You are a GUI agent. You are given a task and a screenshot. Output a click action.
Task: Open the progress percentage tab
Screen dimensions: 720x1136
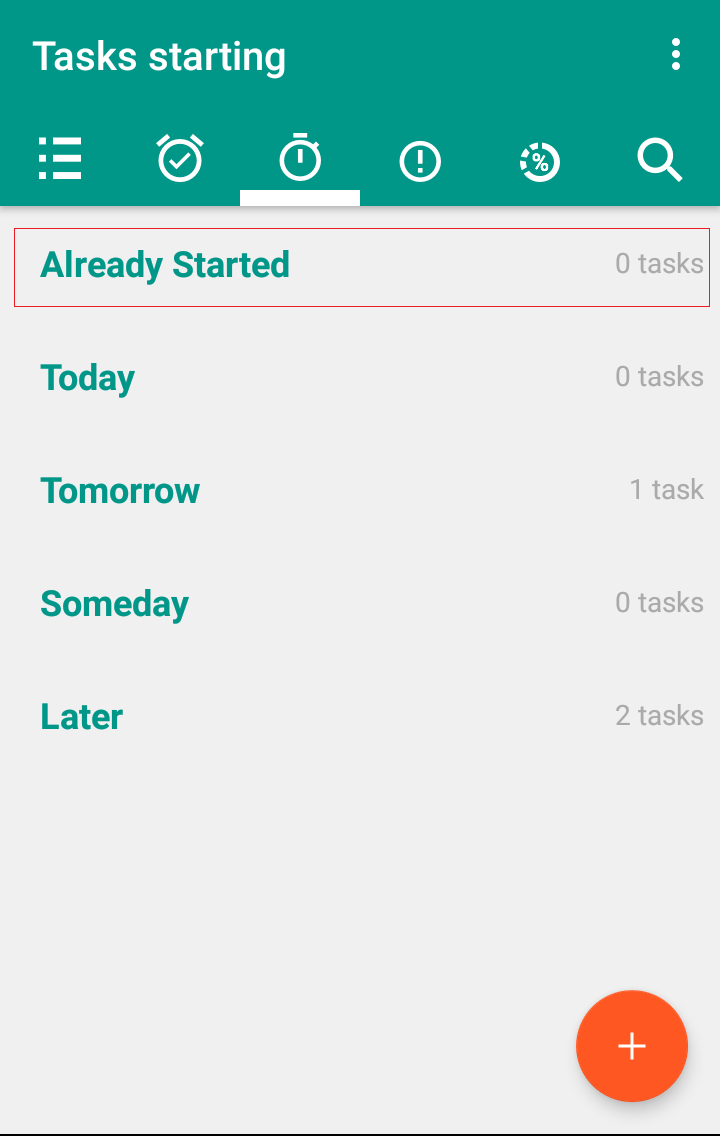[x=540, y=160]
